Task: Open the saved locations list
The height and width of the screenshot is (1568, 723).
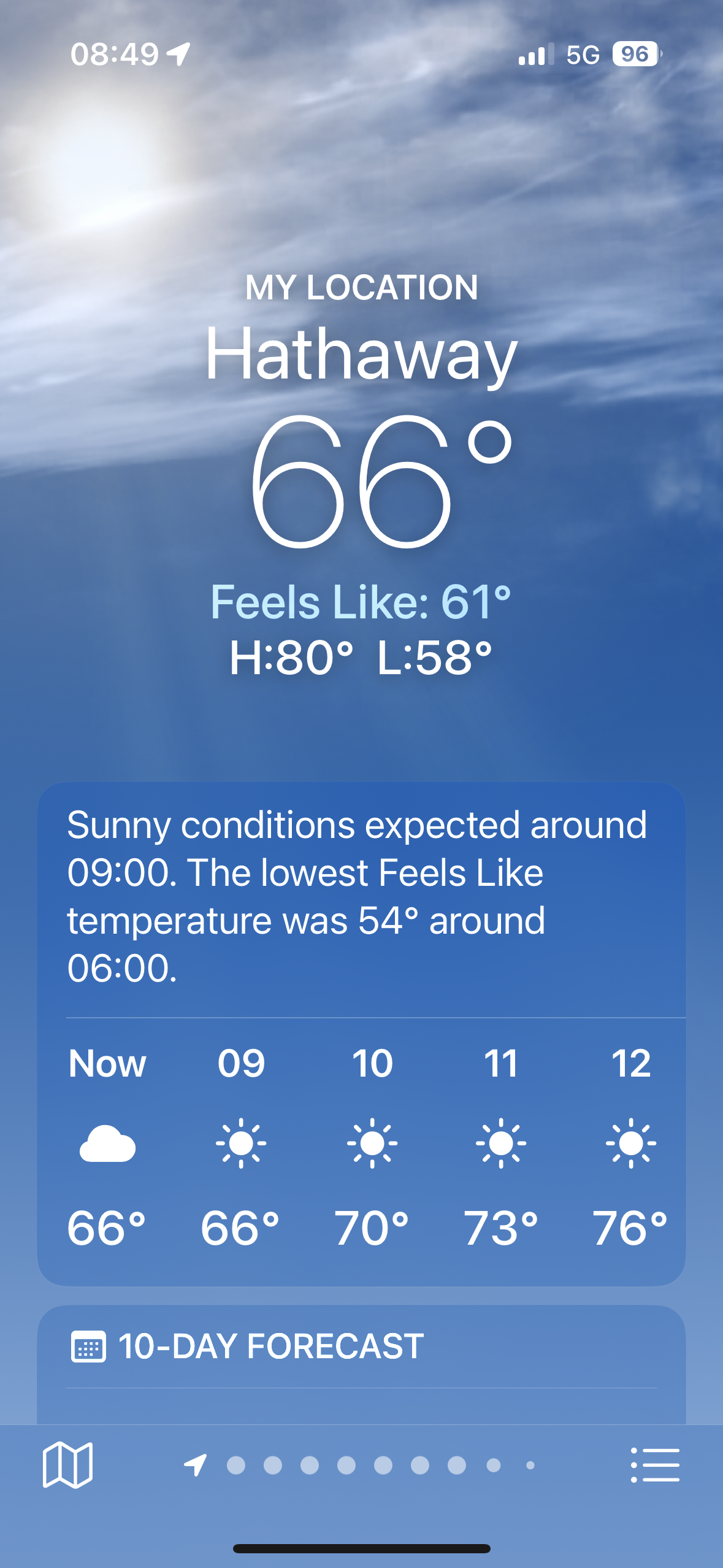Action: click(655, 1465)
